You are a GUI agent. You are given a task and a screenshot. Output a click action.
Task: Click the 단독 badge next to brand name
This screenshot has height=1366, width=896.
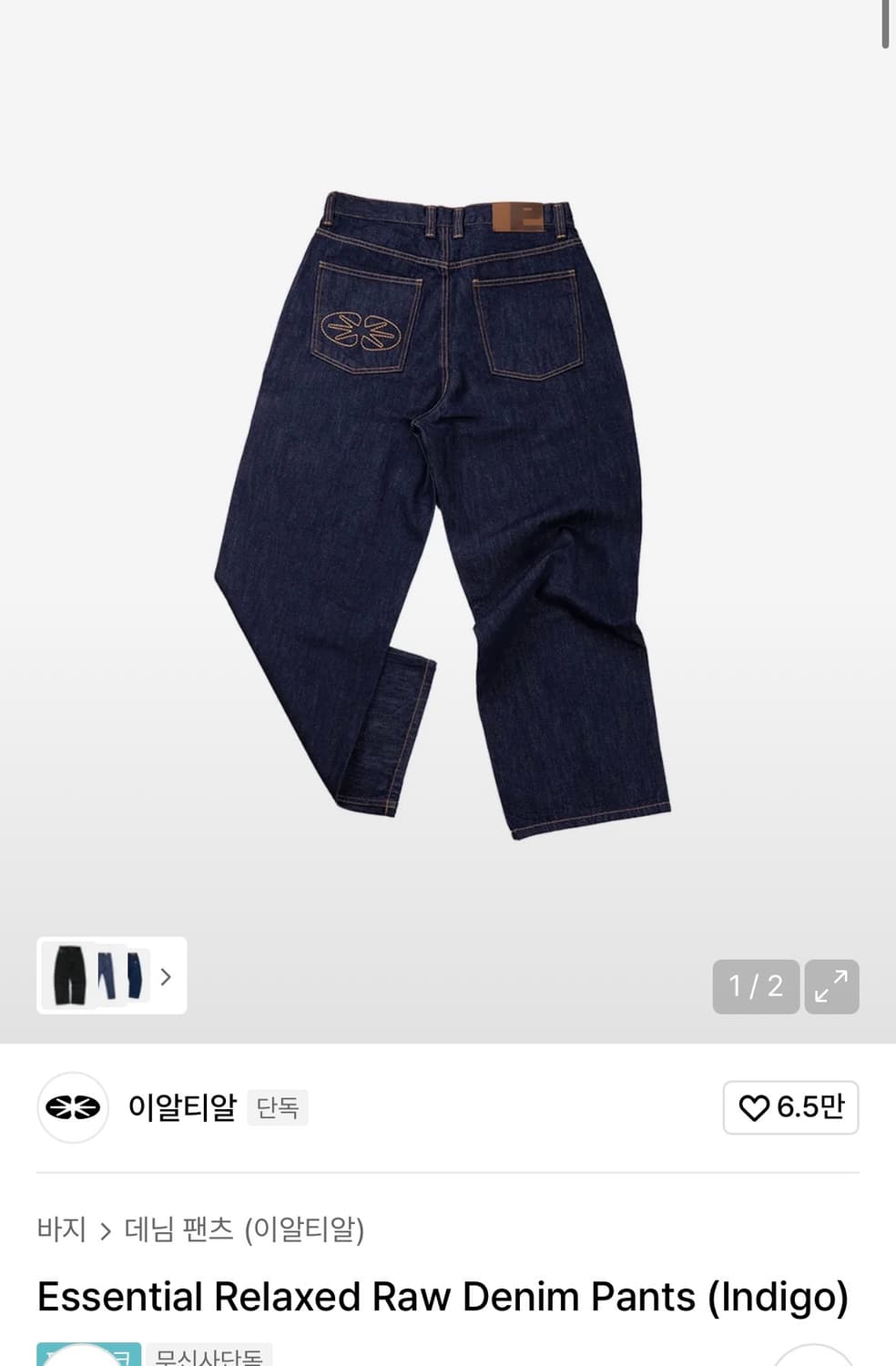277,1108
